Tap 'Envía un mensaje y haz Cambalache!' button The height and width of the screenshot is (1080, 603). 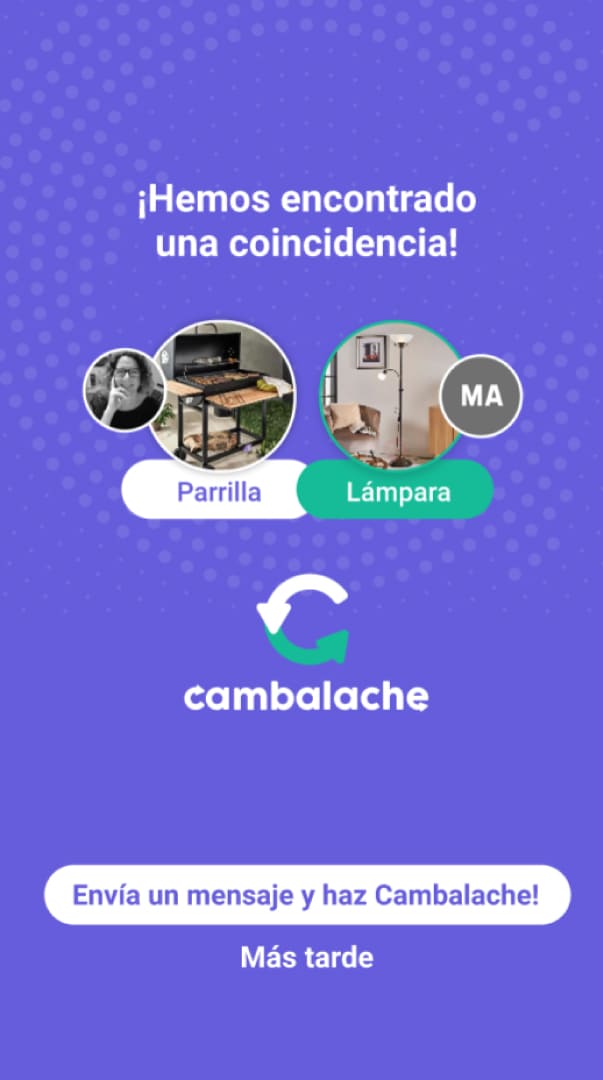(x=307, y=895)
